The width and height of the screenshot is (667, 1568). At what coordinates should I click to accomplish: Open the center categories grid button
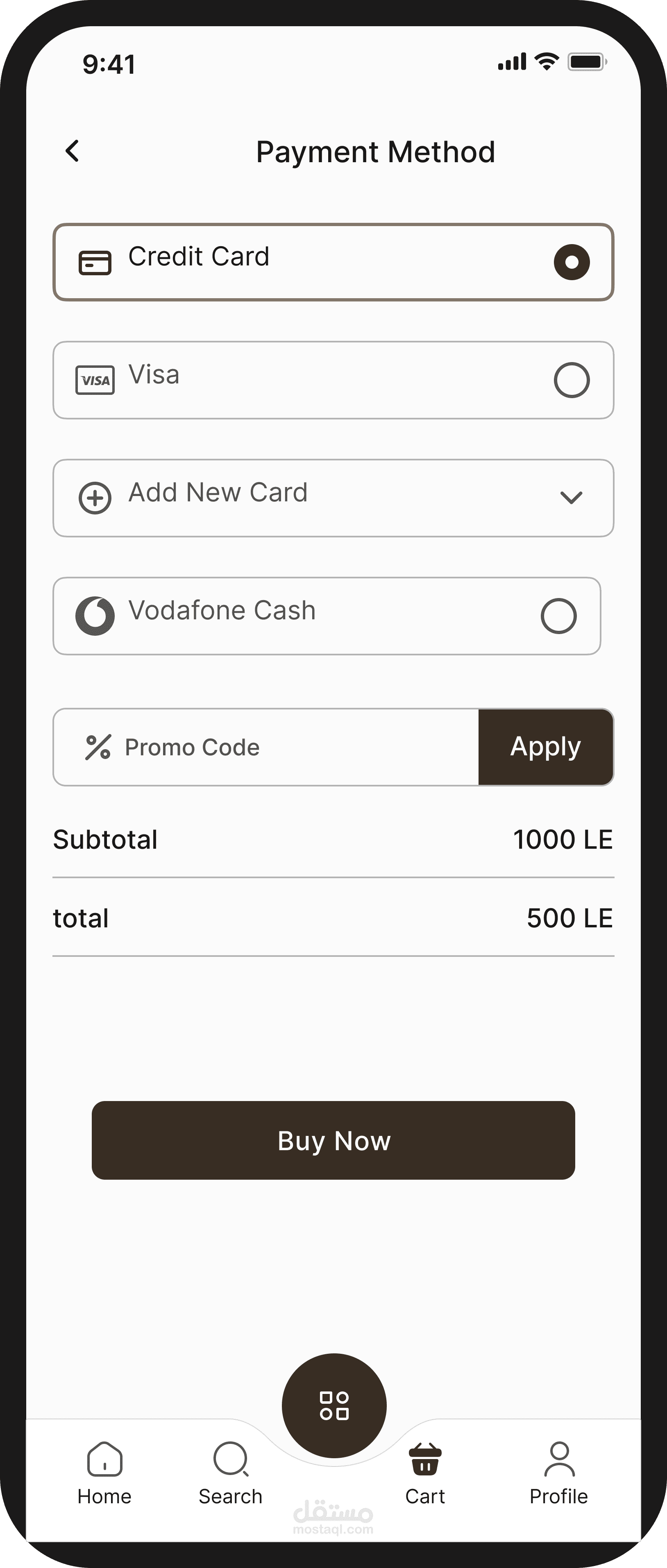(x=334, y=1405)
